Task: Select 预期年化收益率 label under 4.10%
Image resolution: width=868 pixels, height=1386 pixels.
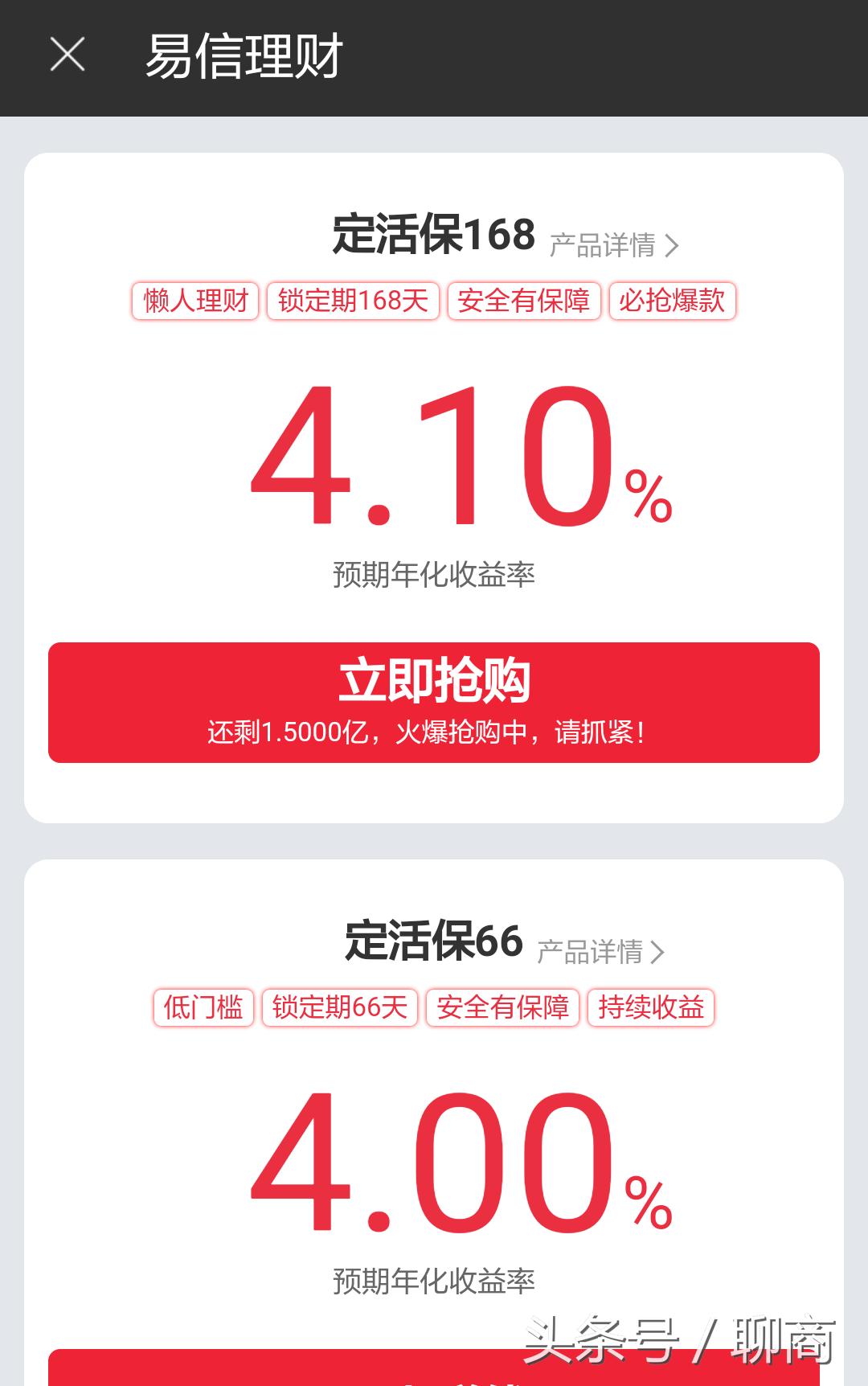Action: pos(434,573)
